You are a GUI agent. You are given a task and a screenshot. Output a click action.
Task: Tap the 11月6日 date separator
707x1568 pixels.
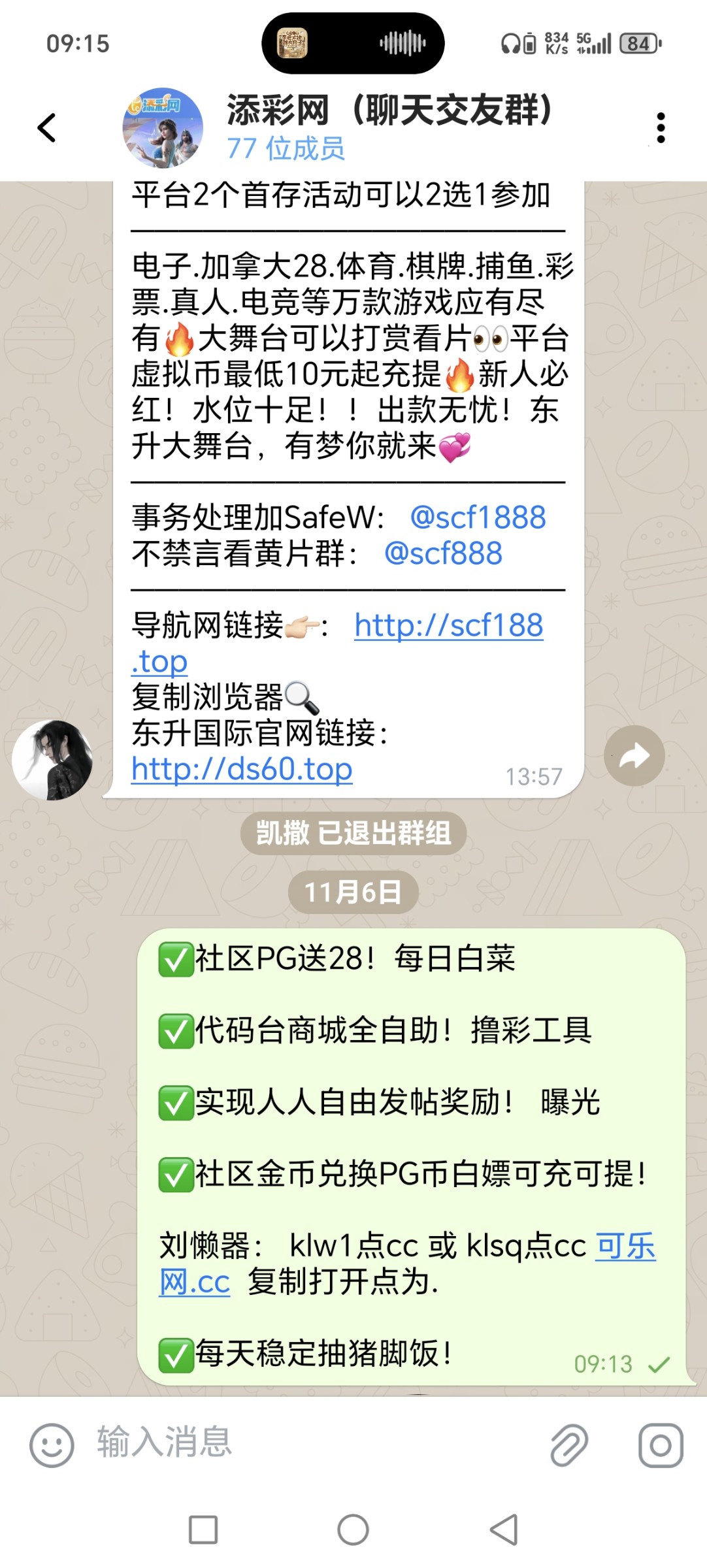click(353, 890)
